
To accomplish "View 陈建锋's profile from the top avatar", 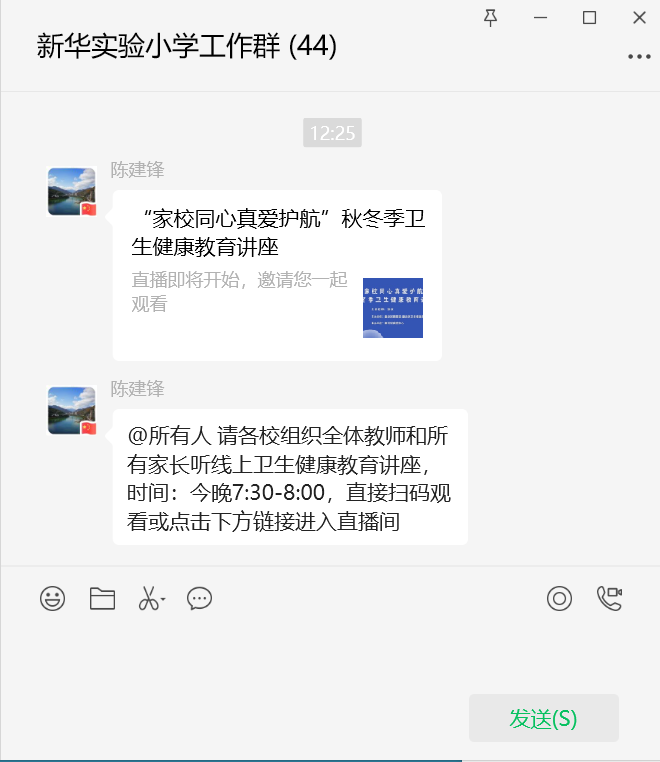I will click(x=72, y=192).
